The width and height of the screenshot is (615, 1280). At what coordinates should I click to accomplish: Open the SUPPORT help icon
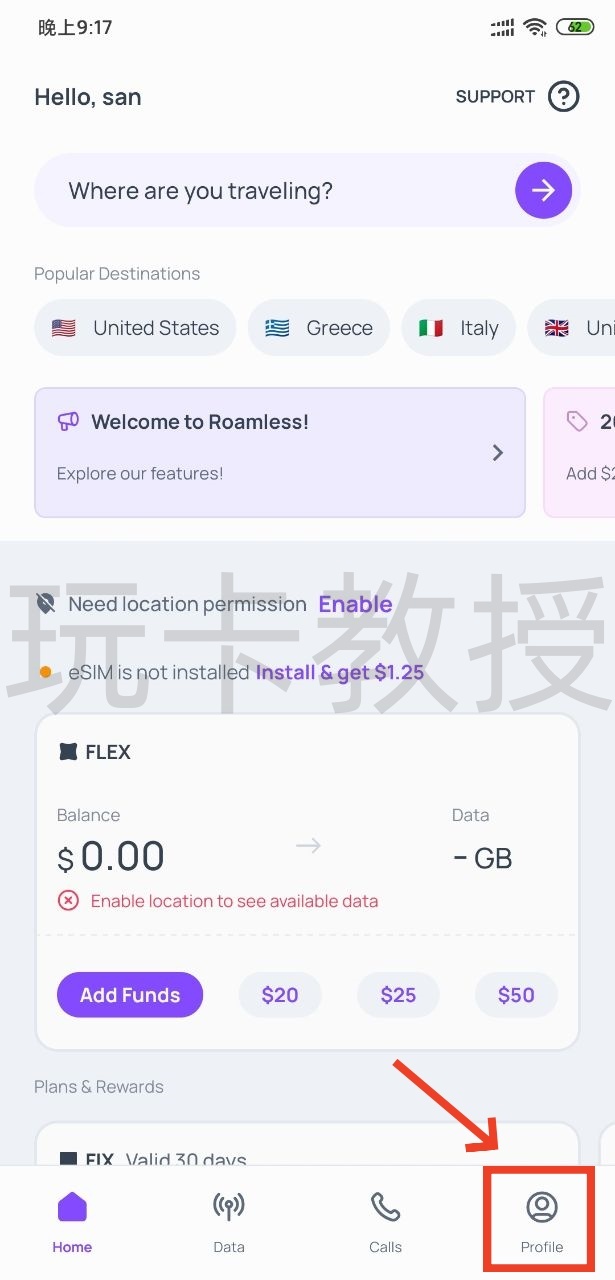point(563,97)
